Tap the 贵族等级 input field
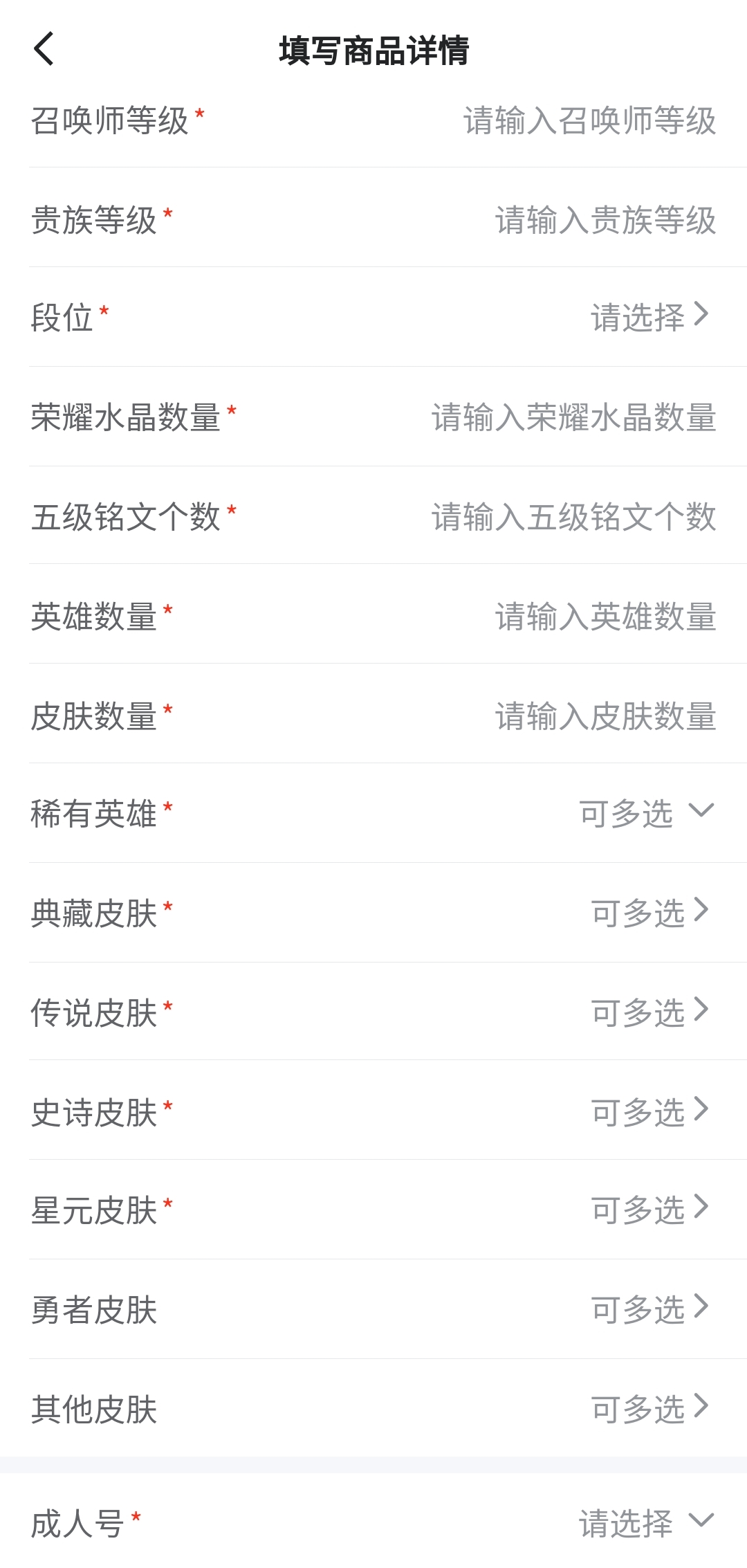 pyautogui.click(x=605, y=221)
